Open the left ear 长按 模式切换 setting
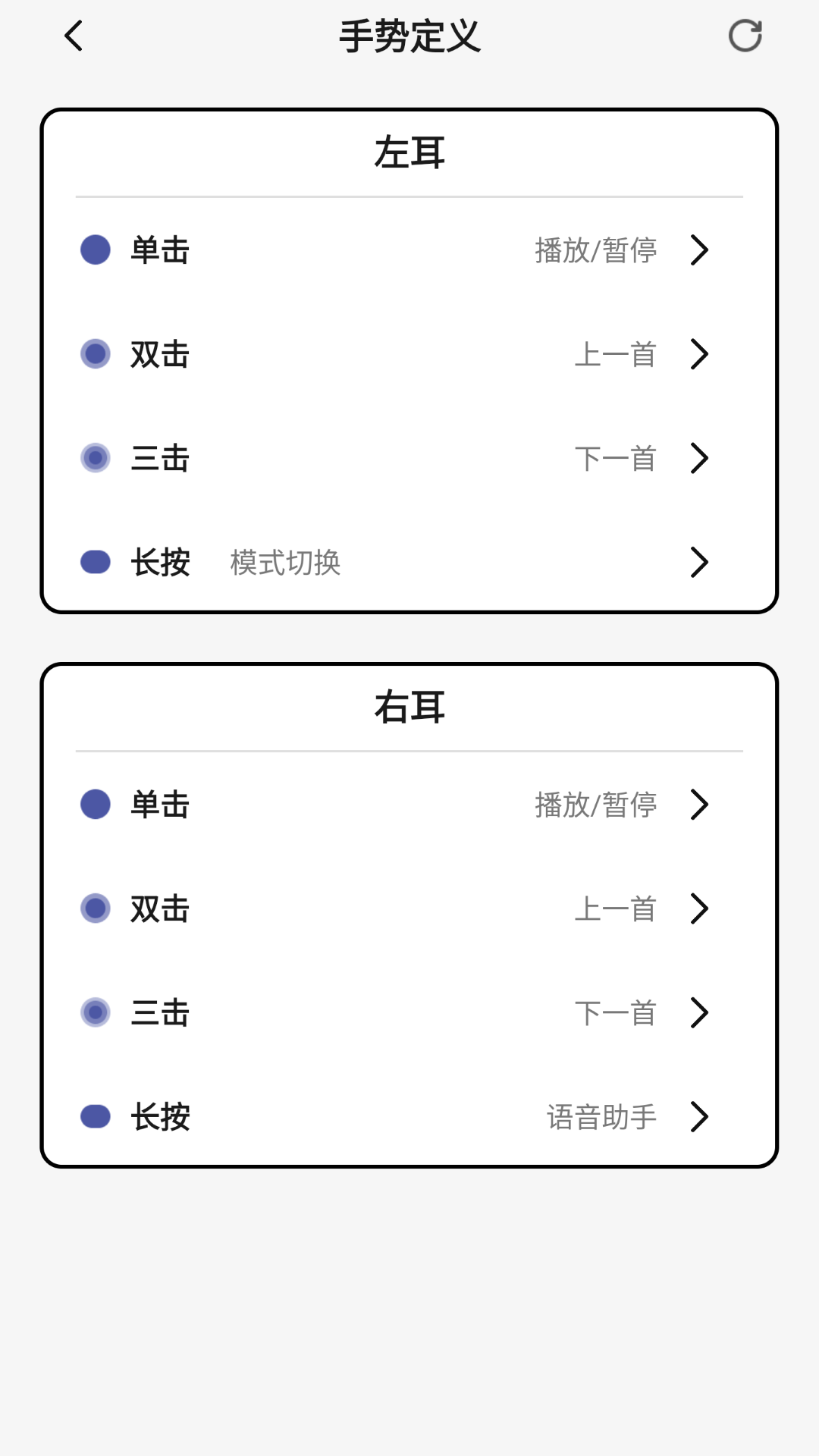This screenshot has width=819, height=1456. [409, 562]
